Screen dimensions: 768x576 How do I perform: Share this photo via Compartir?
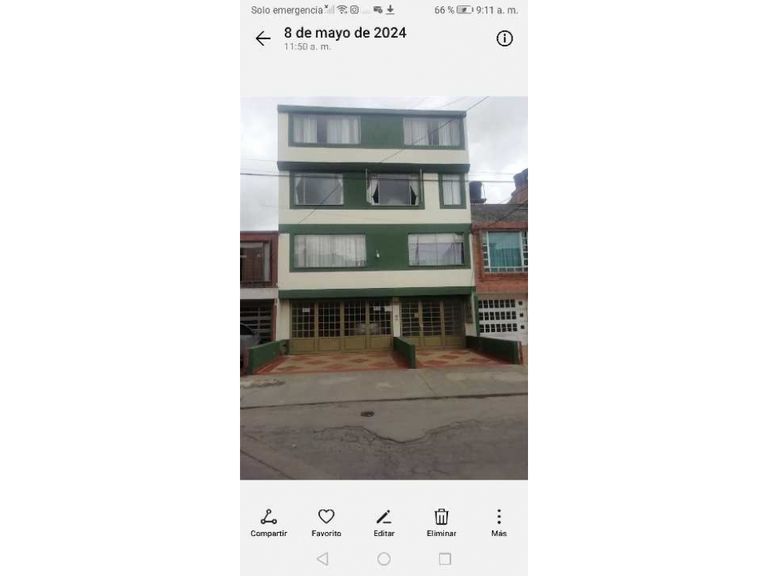(x=268, y=522)
